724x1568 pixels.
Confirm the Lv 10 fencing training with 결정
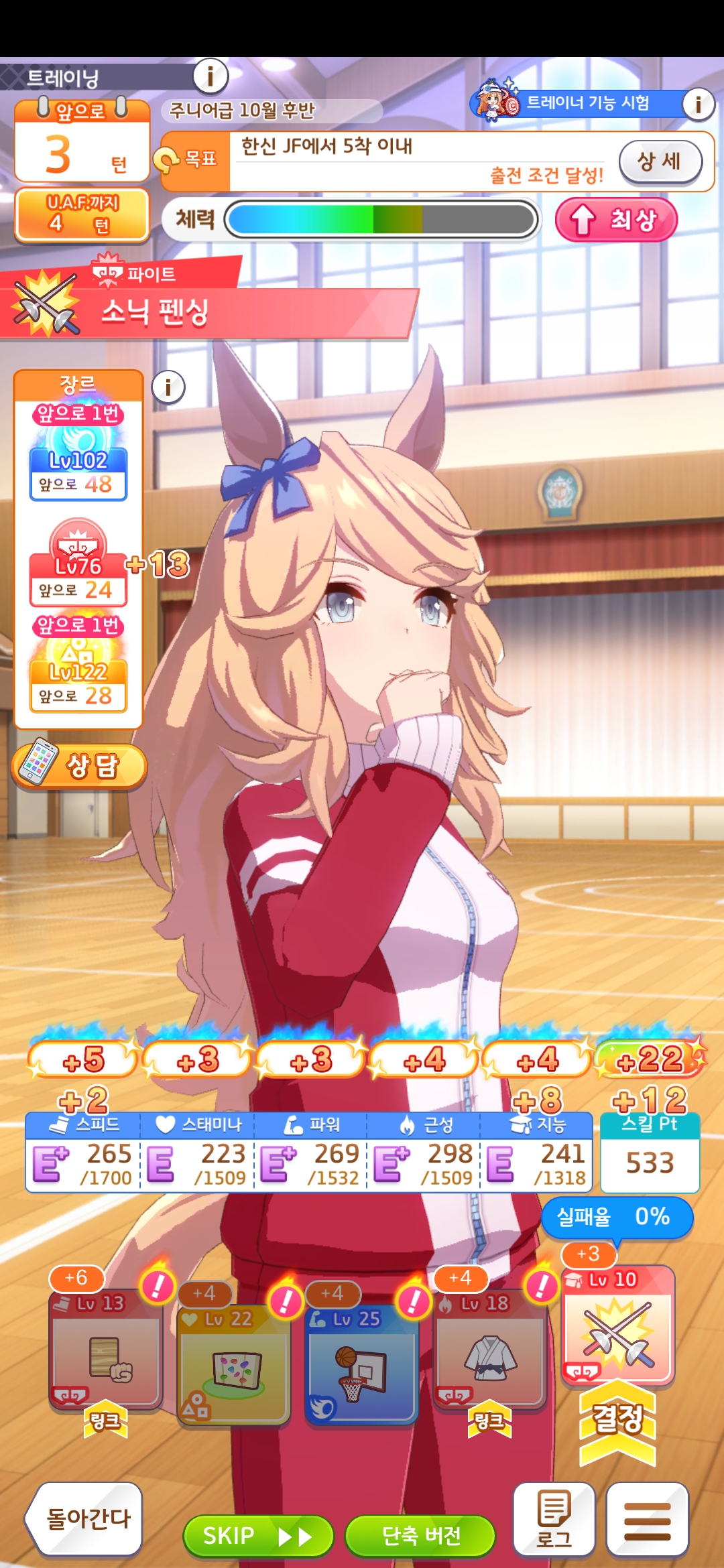(617, 1420)
